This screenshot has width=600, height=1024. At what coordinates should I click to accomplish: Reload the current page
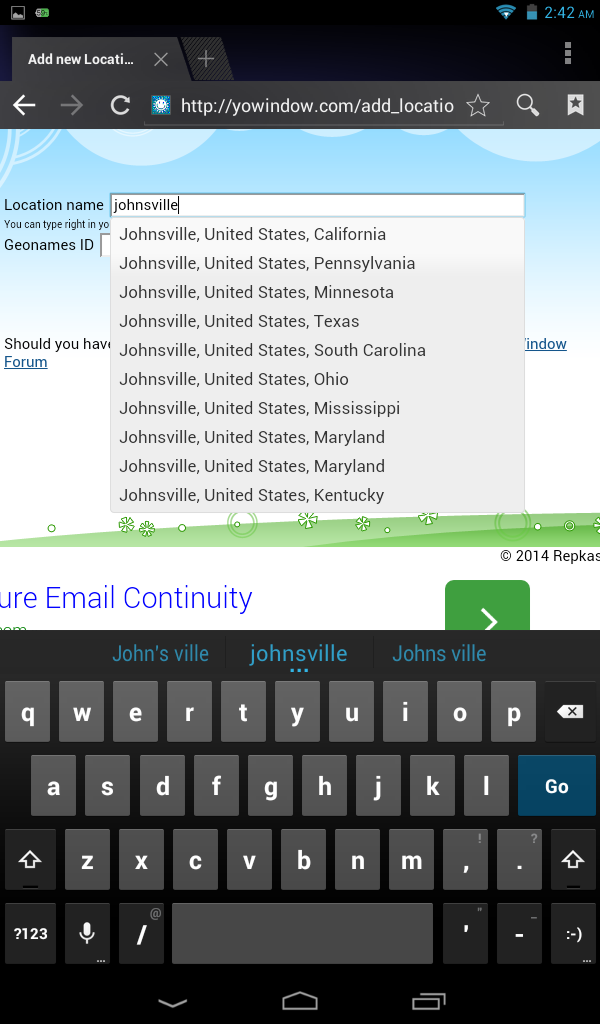120,105
